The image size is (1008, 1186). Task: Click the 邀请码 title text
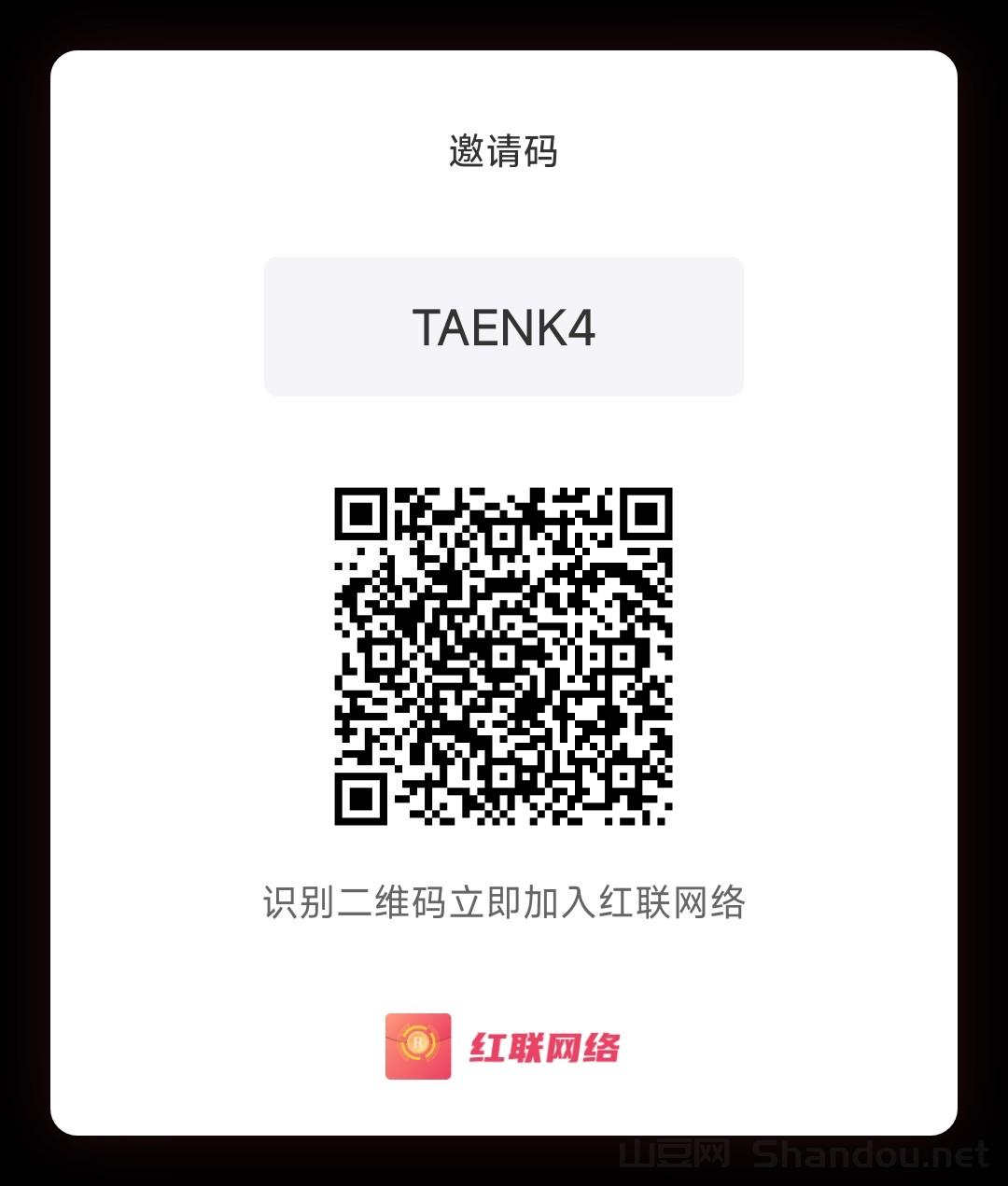pos(502,153)
